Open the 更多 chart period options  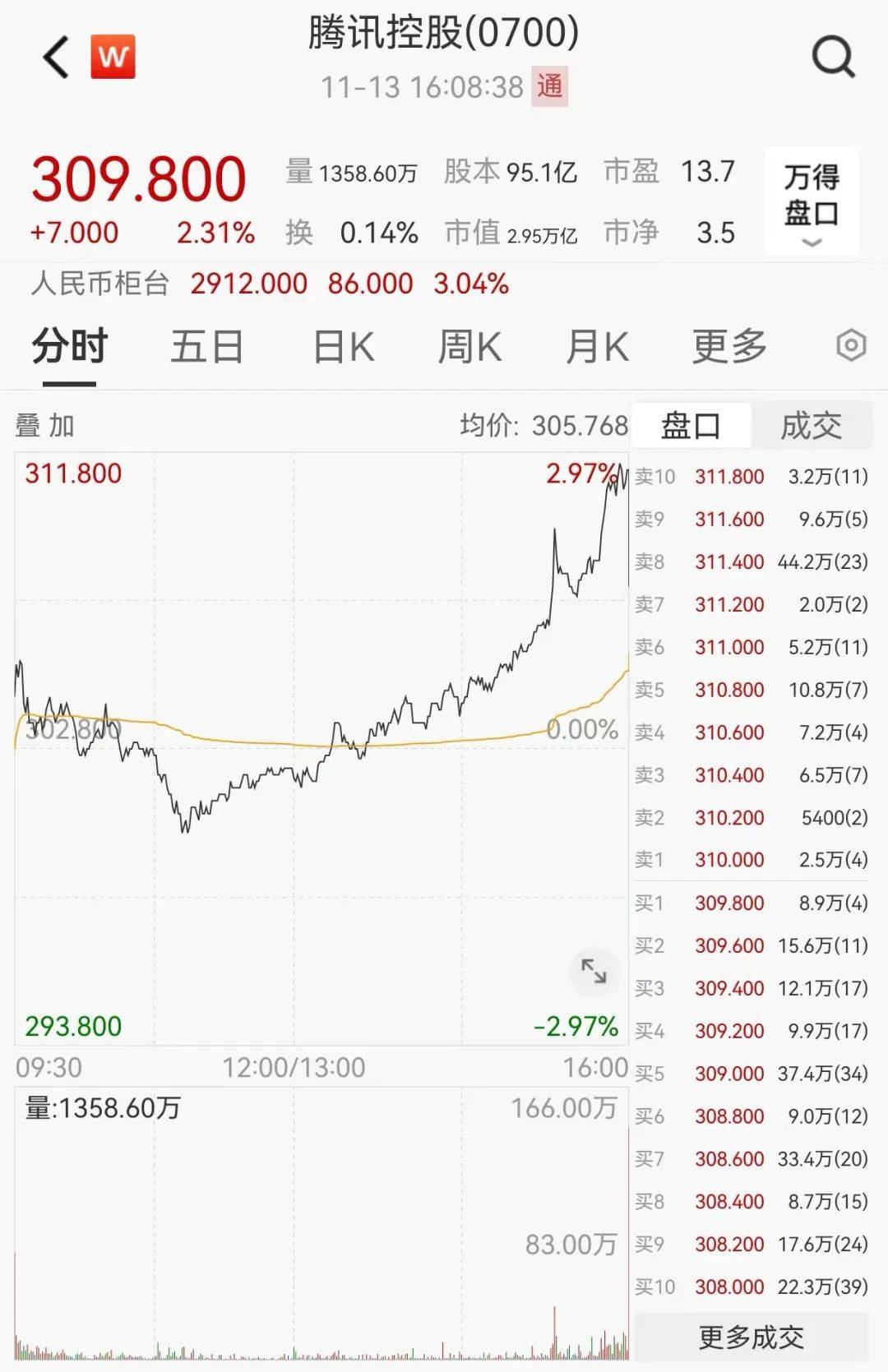[x=729, y=347]
